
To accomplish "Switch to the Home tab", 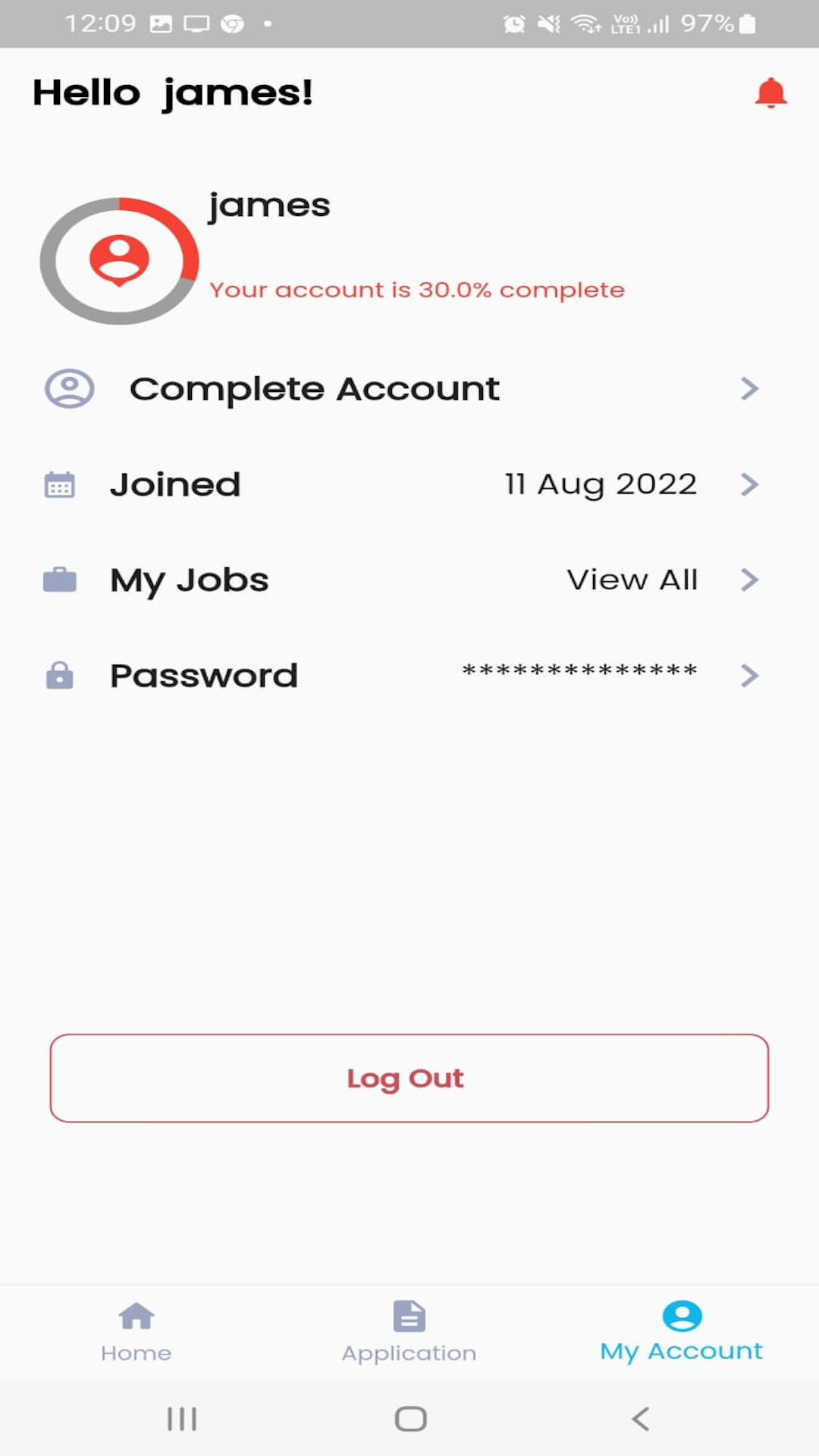I will point(136,1332).
